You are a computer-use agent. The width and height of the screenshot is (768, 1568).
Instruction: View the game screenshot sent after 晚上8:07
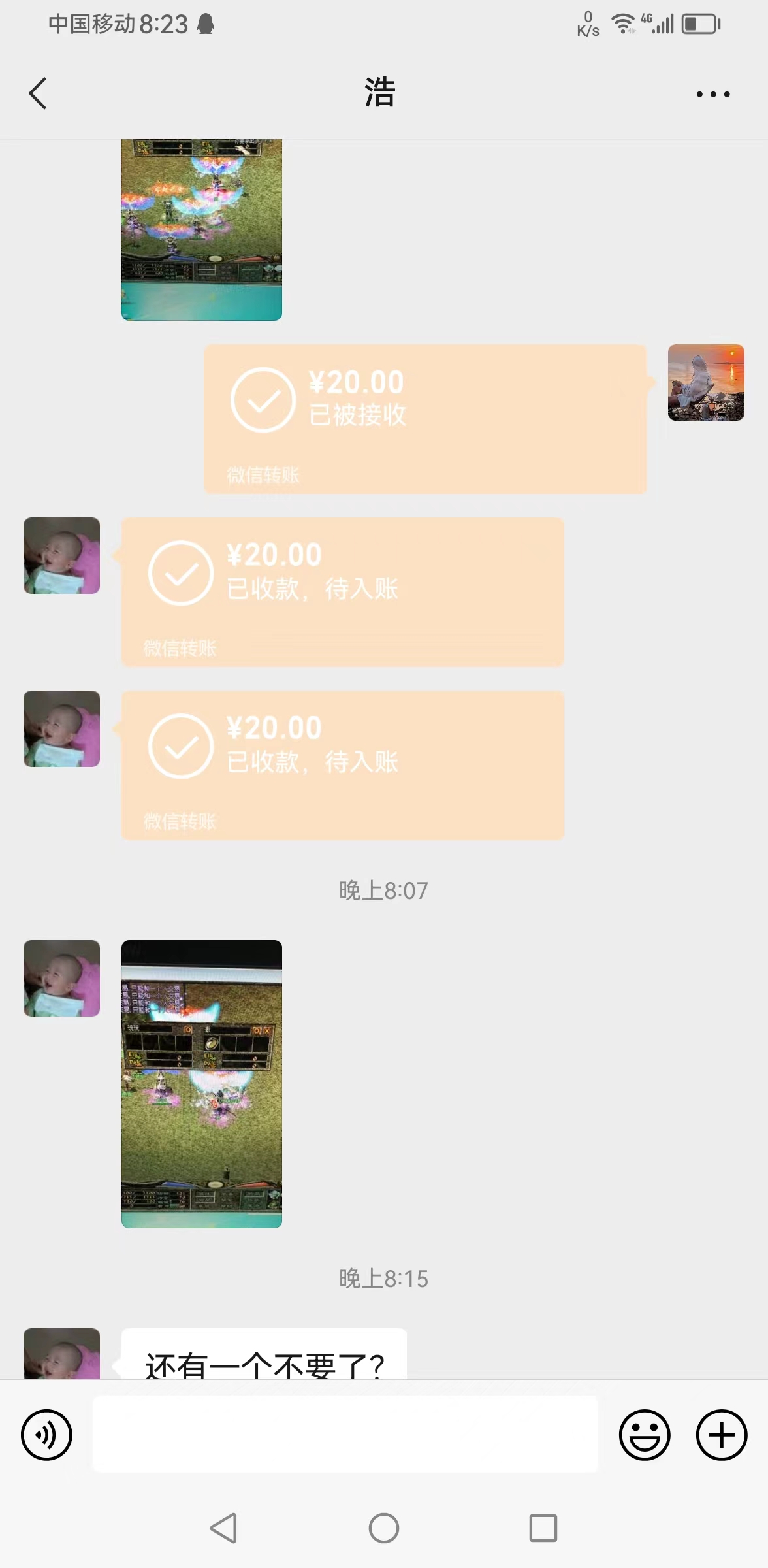pos(201,1083)
